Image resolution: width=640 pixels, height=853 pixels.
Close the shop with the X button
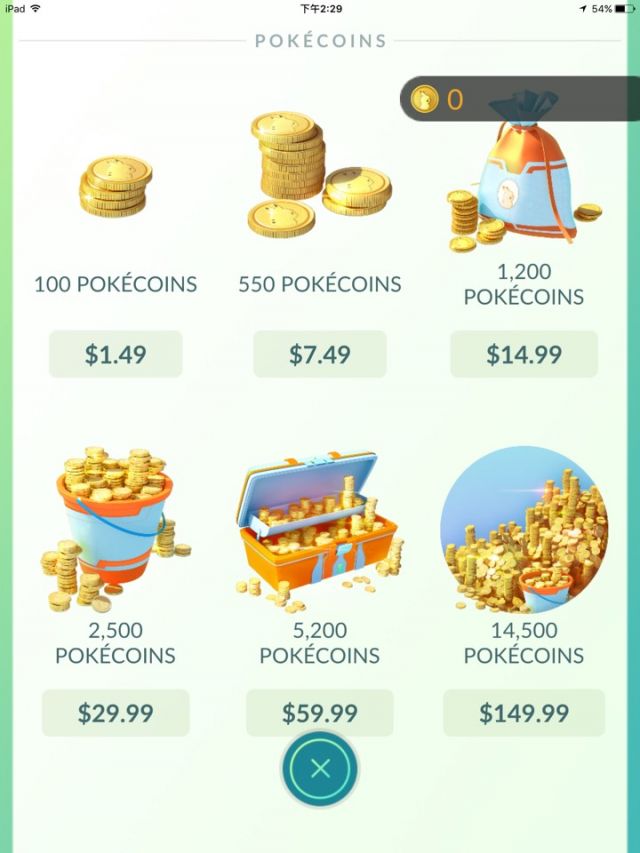click(x=320, y=768)
